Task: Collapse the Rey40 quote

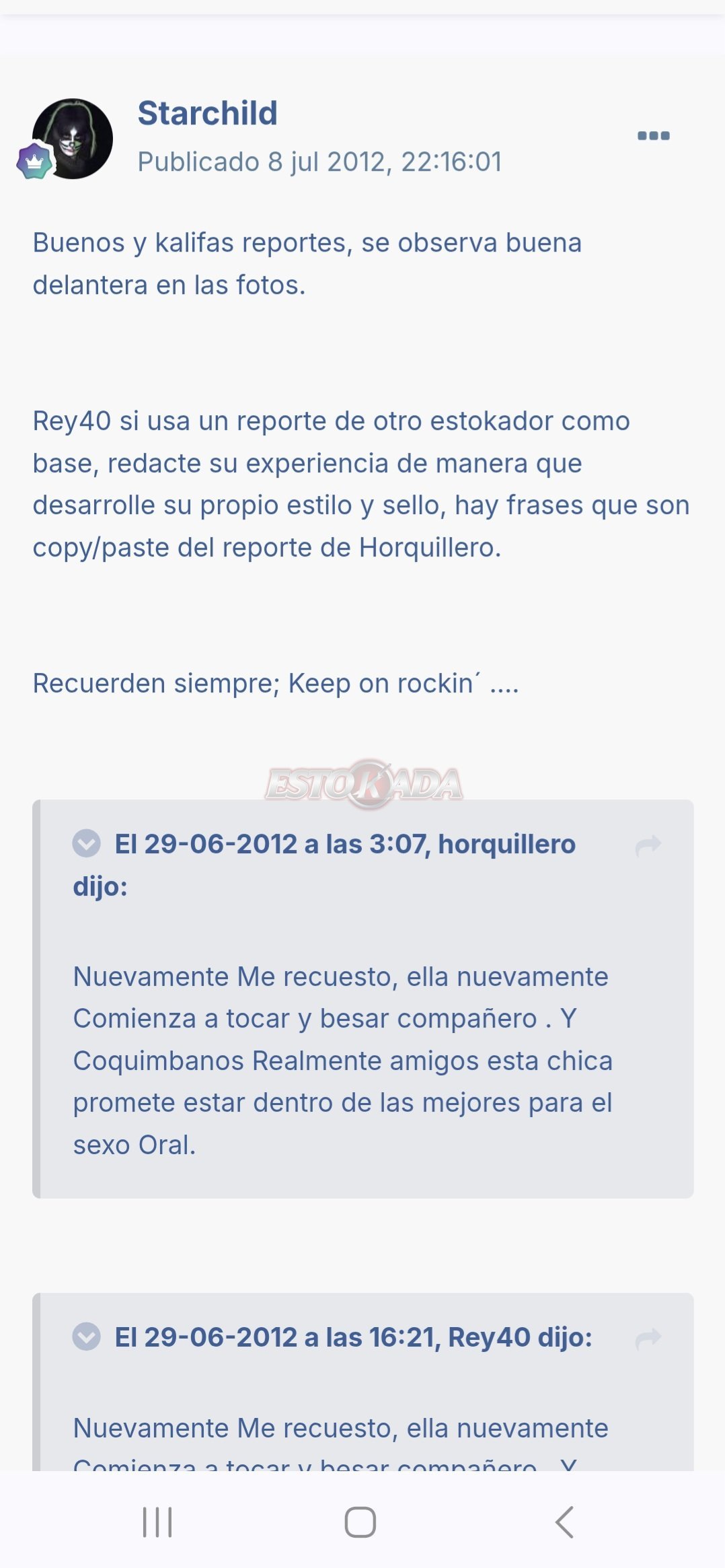Action: click(x=87, y=1337)
